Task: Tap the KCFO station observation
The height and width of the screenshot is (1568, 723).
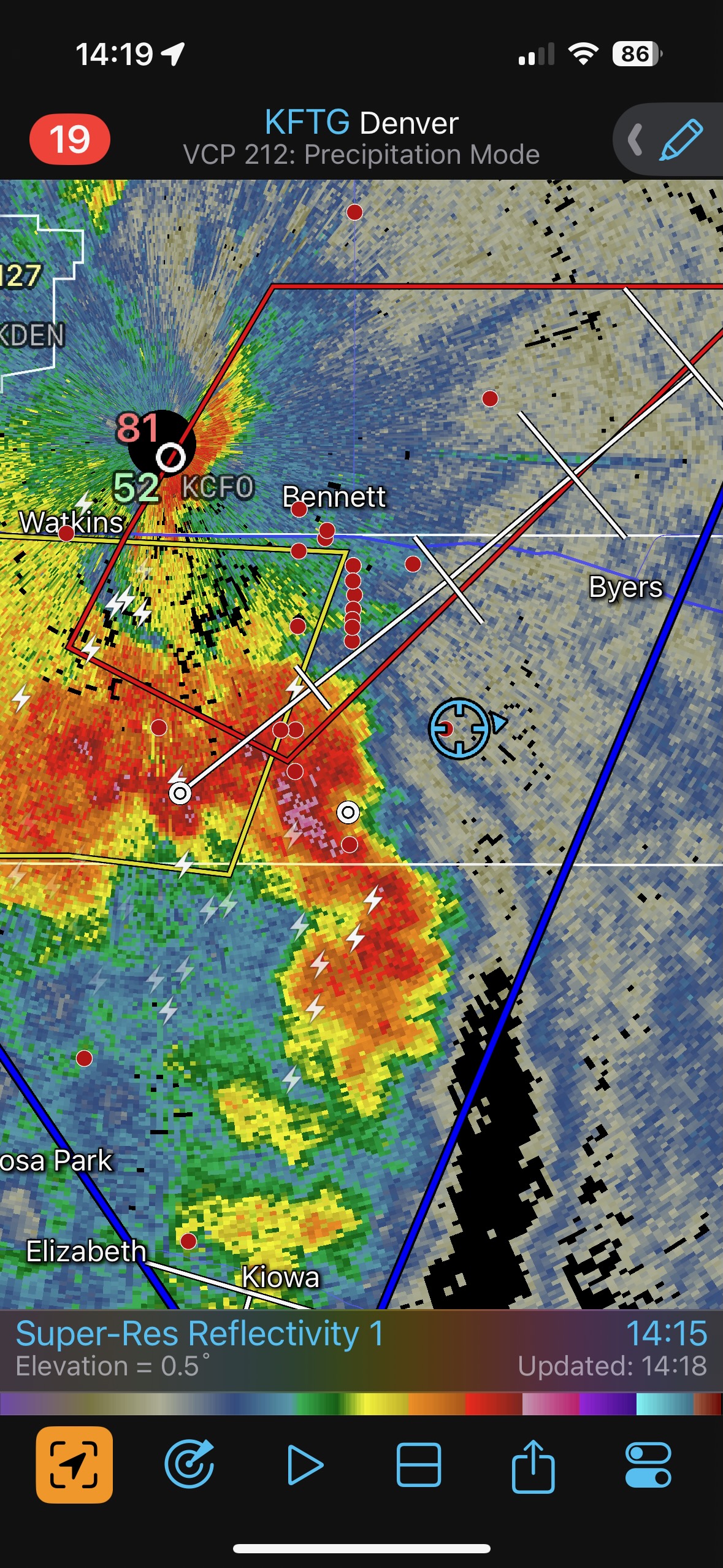Action: click(x=170, y=457)
